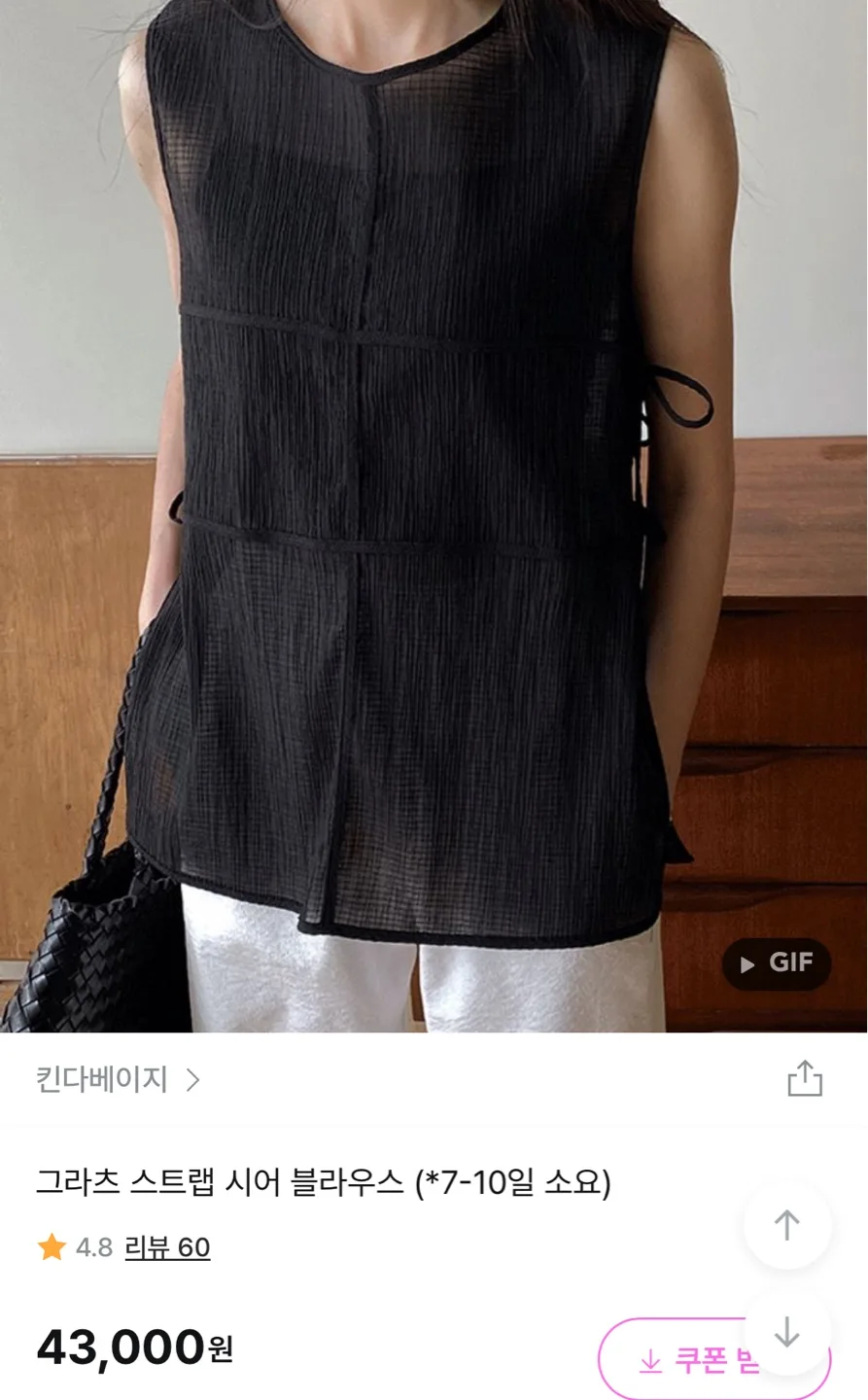Jump to bottom with the down arrow
868x1400 pixels.
pos(786,1332)
